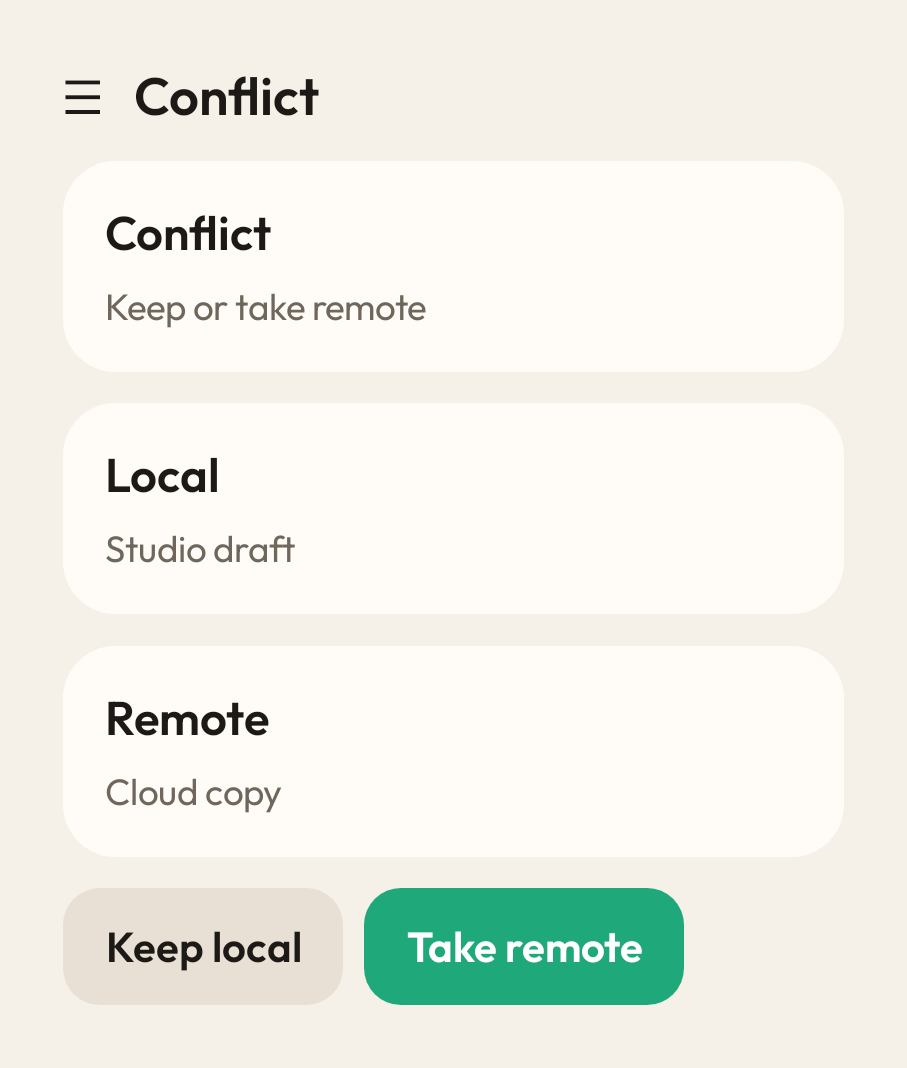907x1068 pixels.
Task: Open the hamburger menu
Action: (x=82, y=97)
